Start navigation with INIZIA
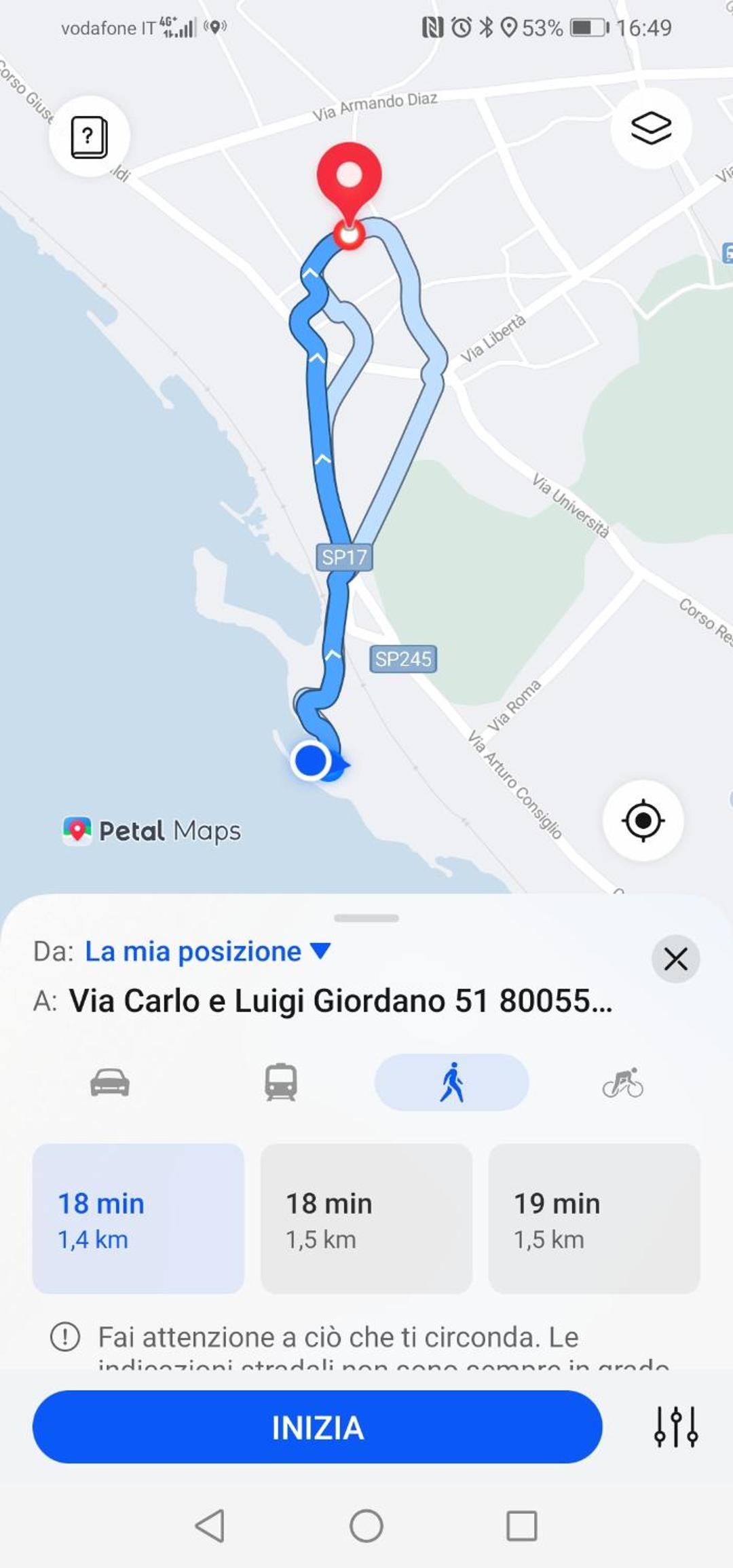Image resolution: width=733 pixels, height=1568 pixels. [x=318, y=1427]
